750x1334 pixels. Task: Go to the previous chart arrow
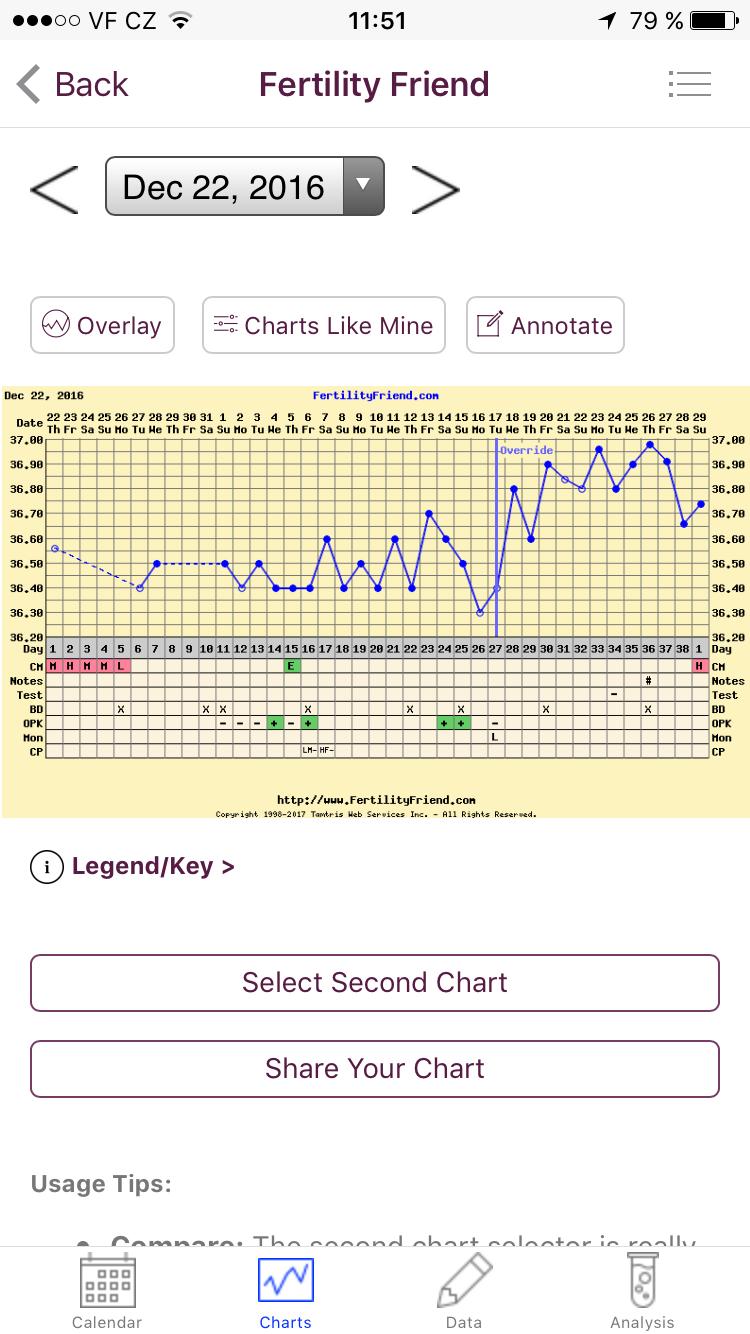pyautogui.click(x=54, y=188)
